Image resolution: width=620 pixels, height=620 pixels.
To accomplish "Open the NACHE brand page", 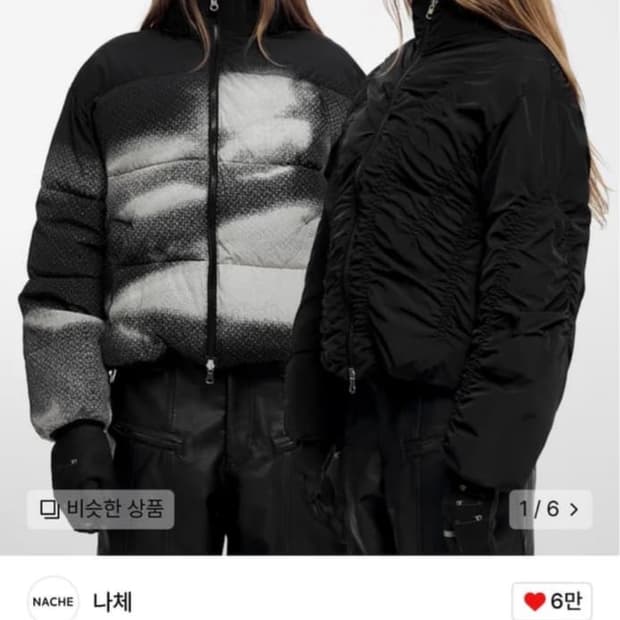I will [53, 601].
